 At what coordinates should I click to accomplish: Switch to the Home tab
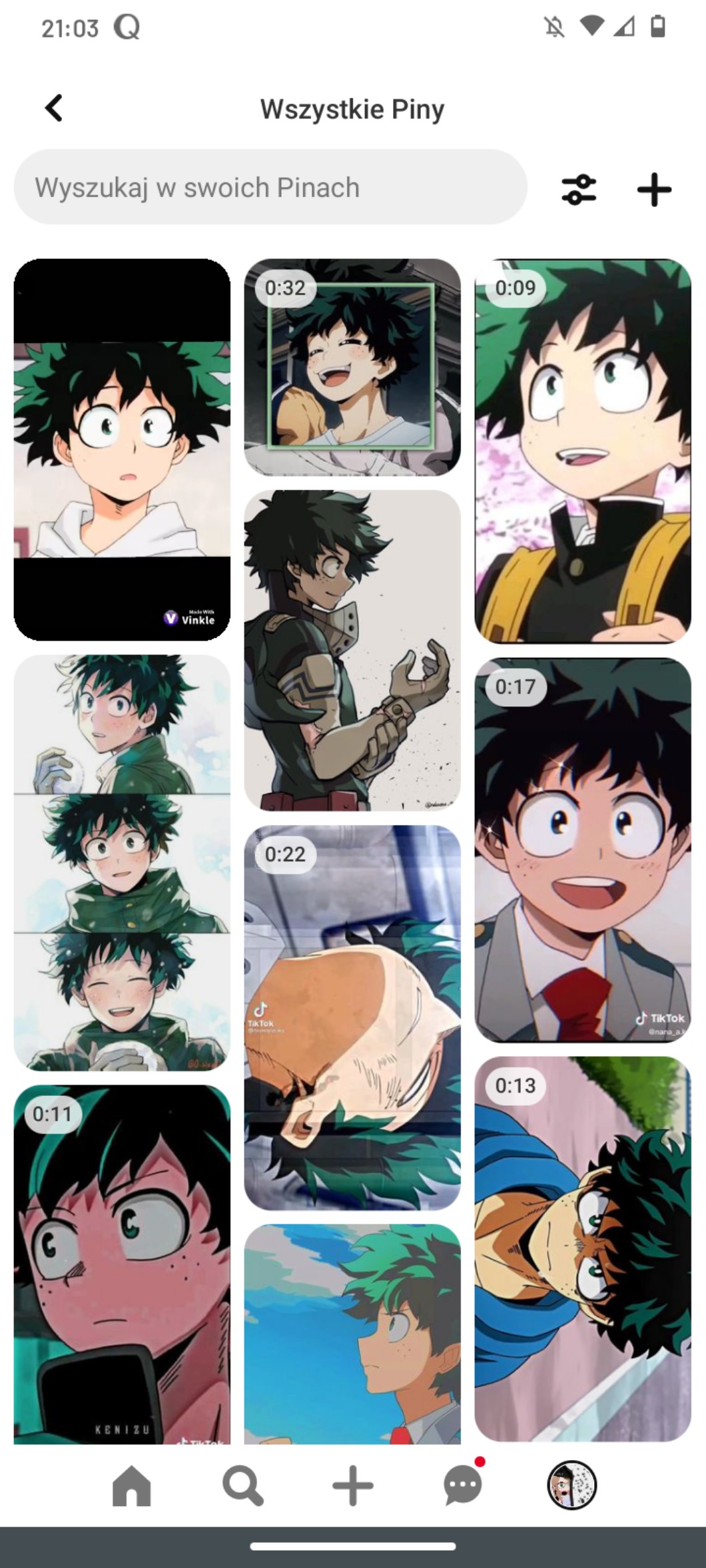pyautogui.click(x=132, y=1485)
